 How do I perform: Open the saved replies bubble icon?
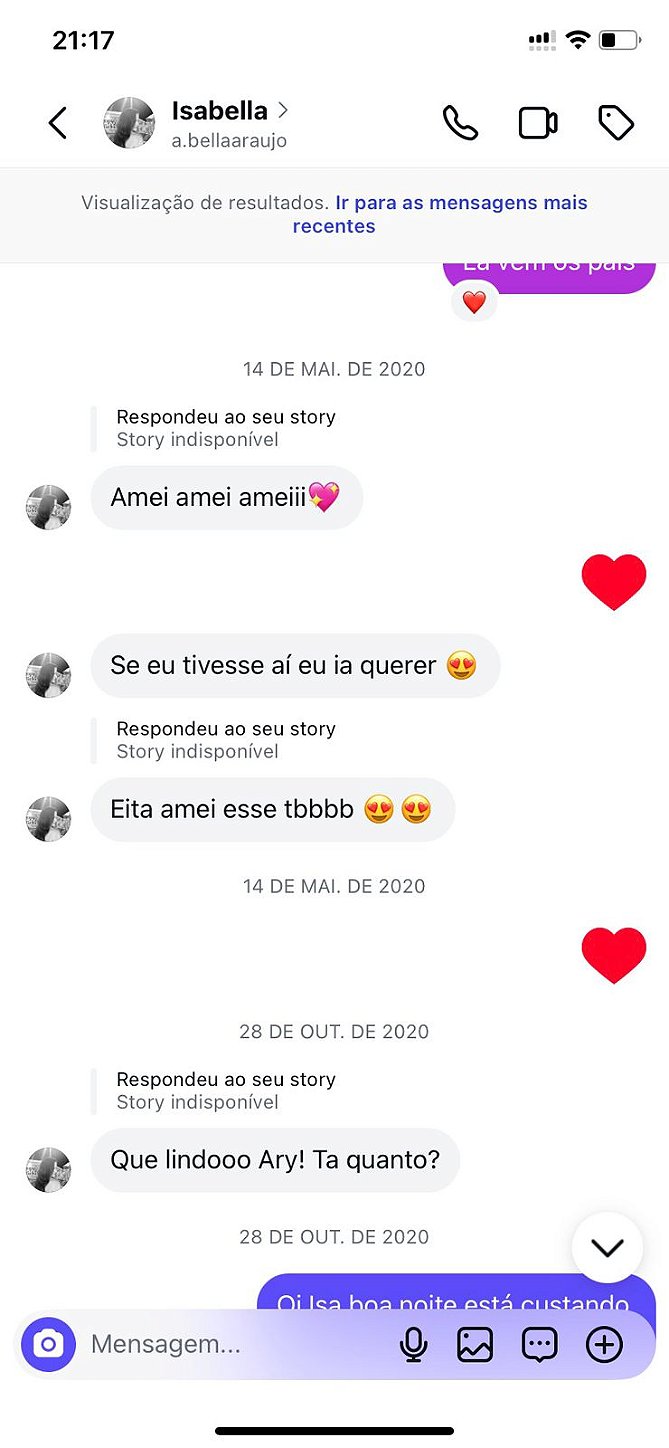[x=540, y=1345]
